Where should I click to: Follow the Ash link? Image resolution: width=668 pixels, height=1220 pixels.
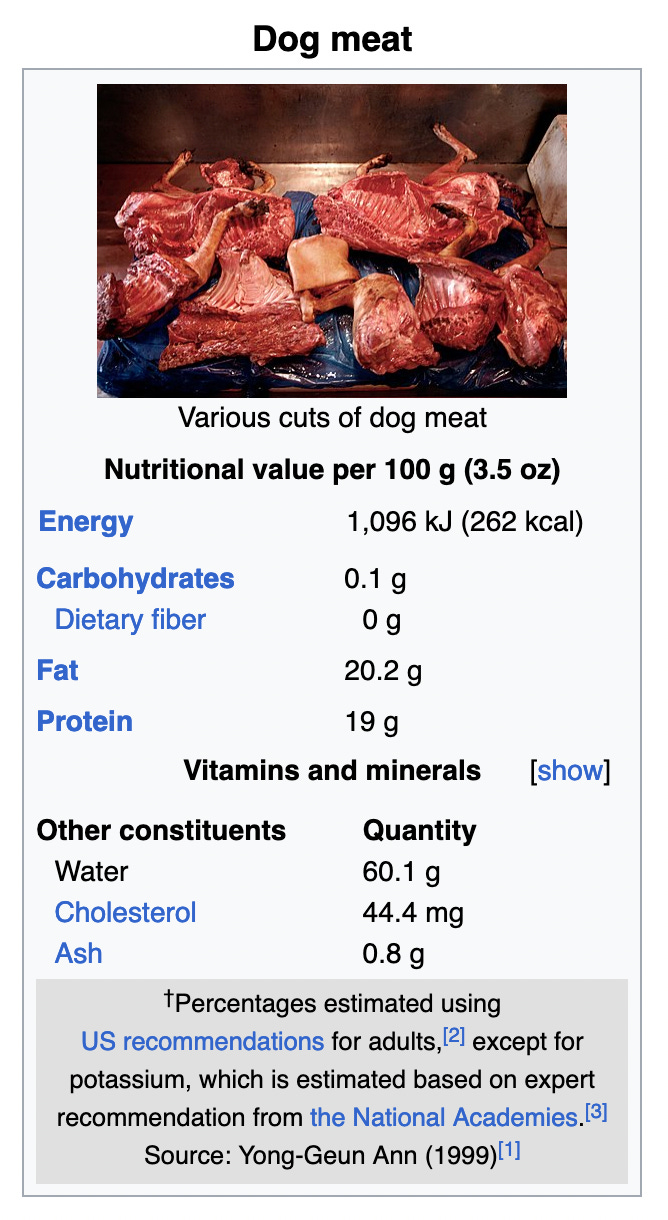pyautogui.click(x=79, y=954)
